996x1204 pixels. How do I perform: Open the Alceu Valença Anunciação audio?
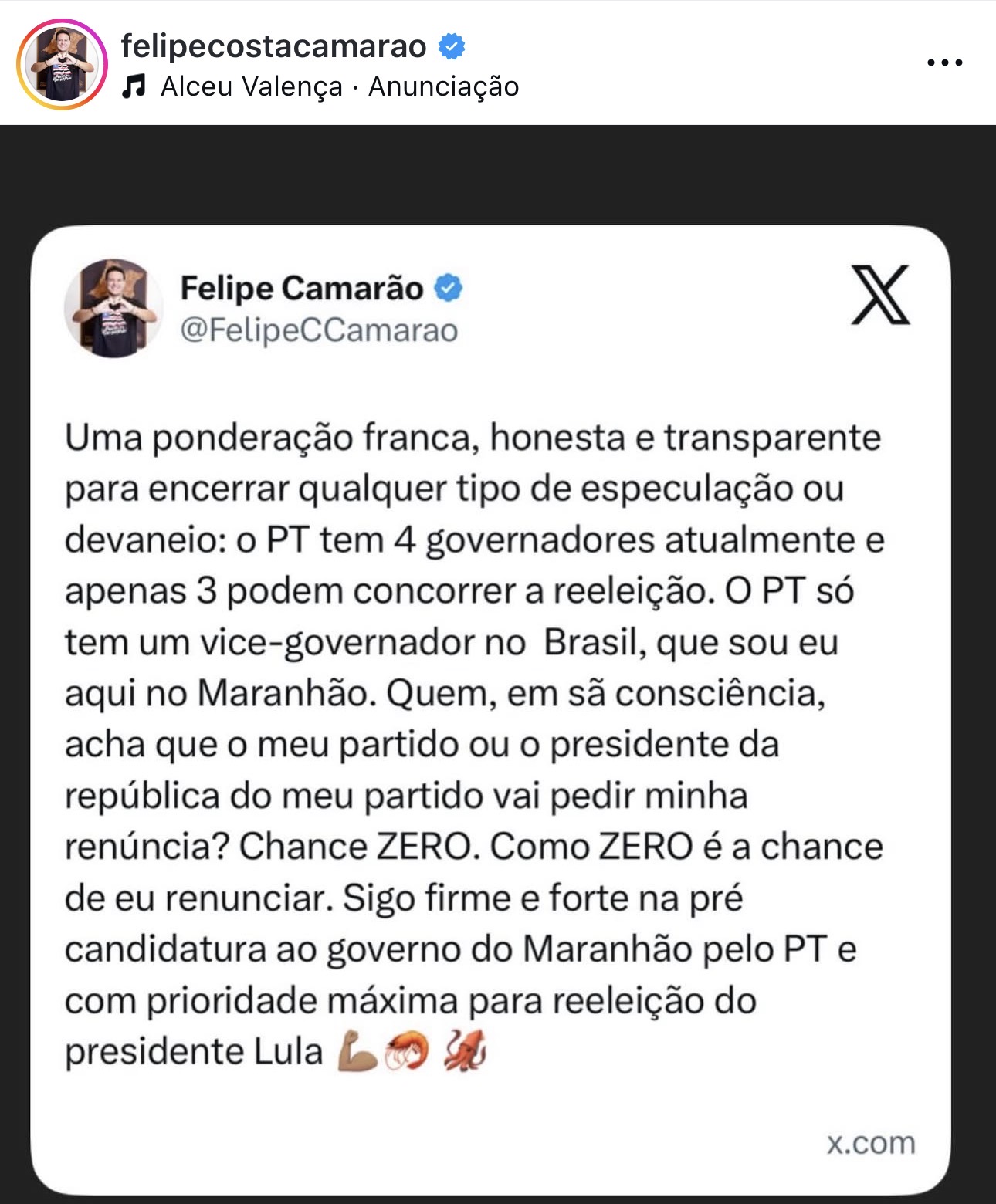point(338,86)
